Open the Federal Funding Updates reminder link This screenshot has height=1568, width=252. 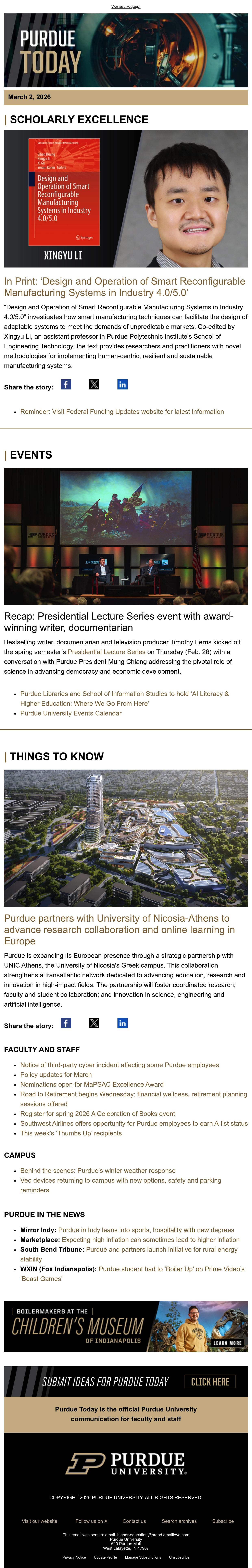(x=122, y=411)
